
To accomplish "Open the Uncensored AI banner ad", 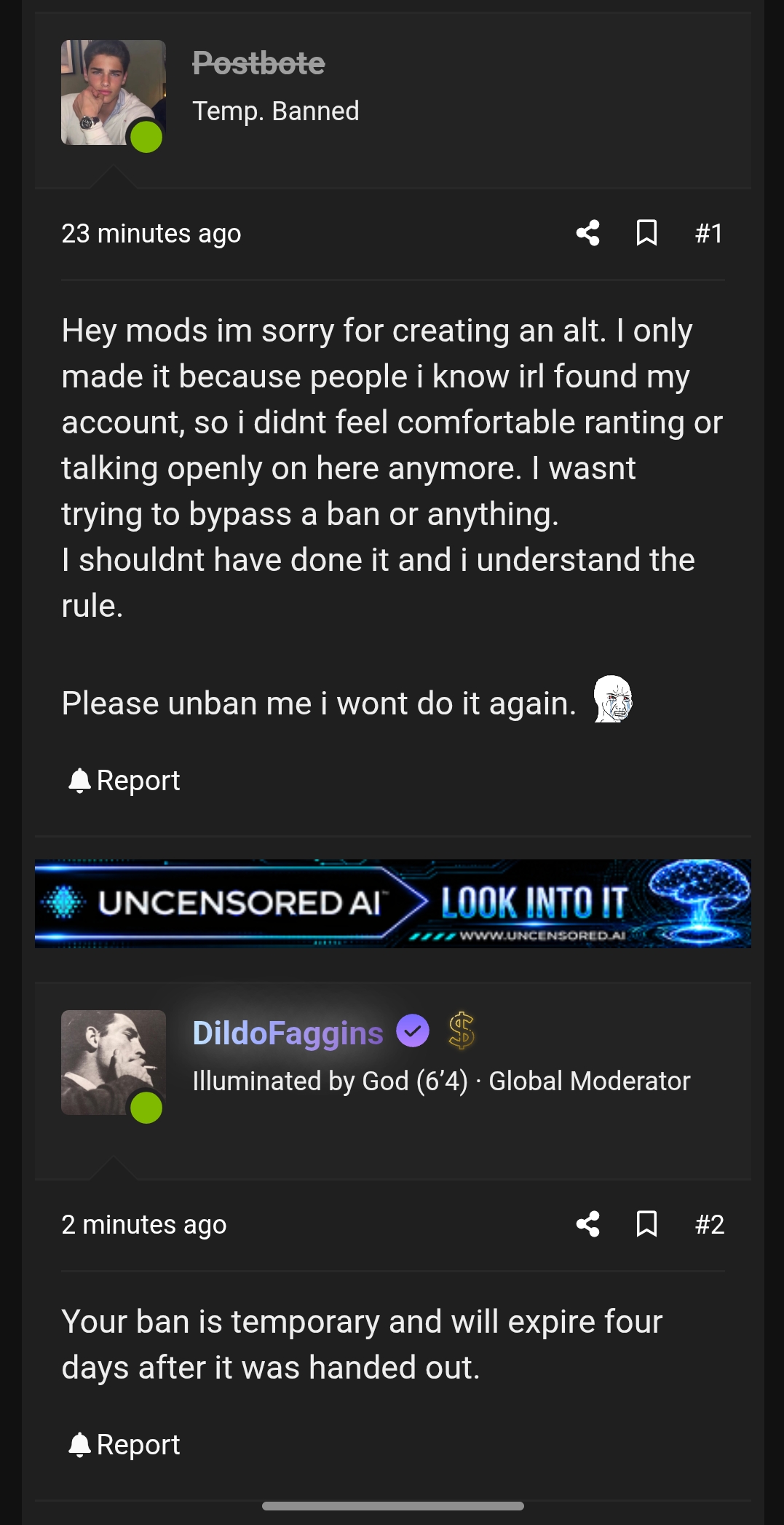I will coord(393,903).
